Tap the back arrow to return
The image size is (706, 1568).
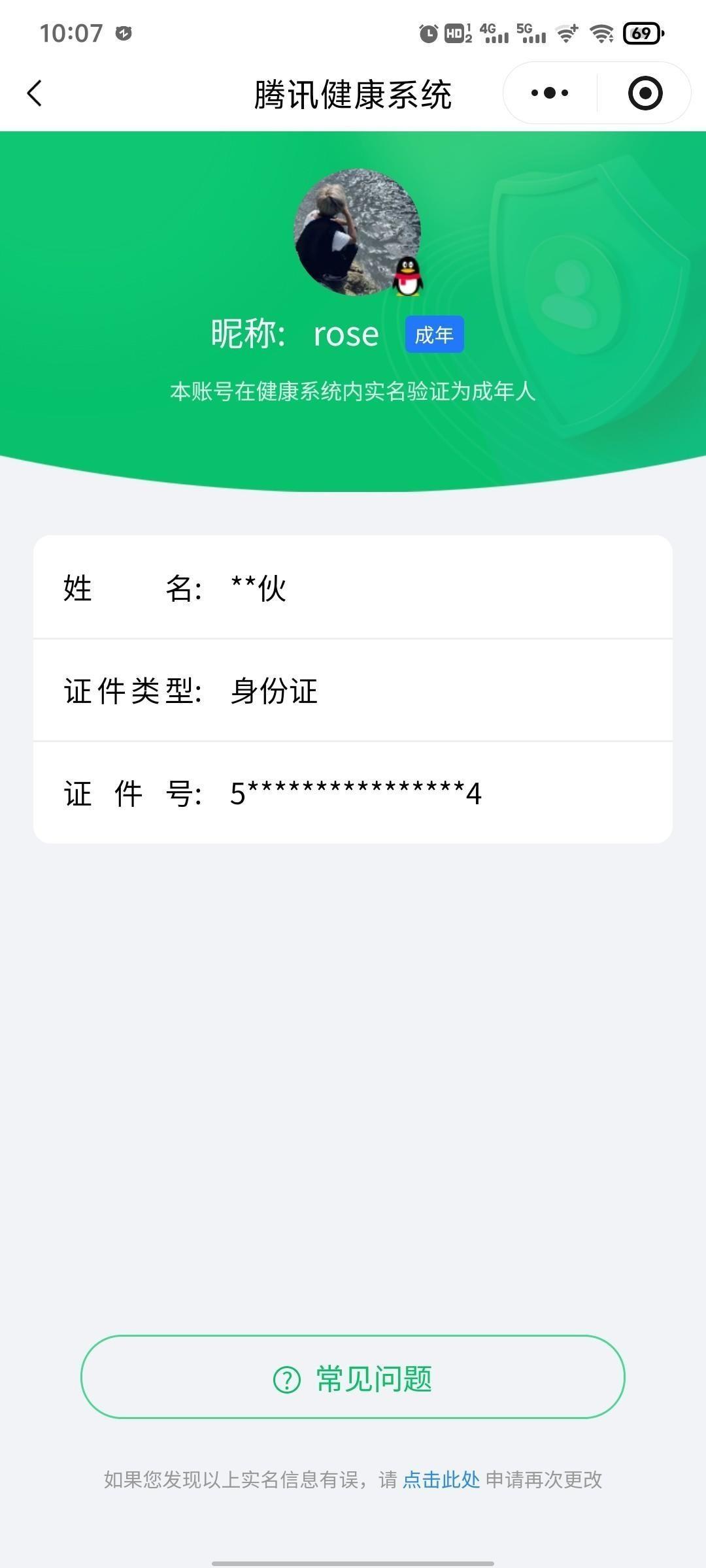(x=35, y=93)
